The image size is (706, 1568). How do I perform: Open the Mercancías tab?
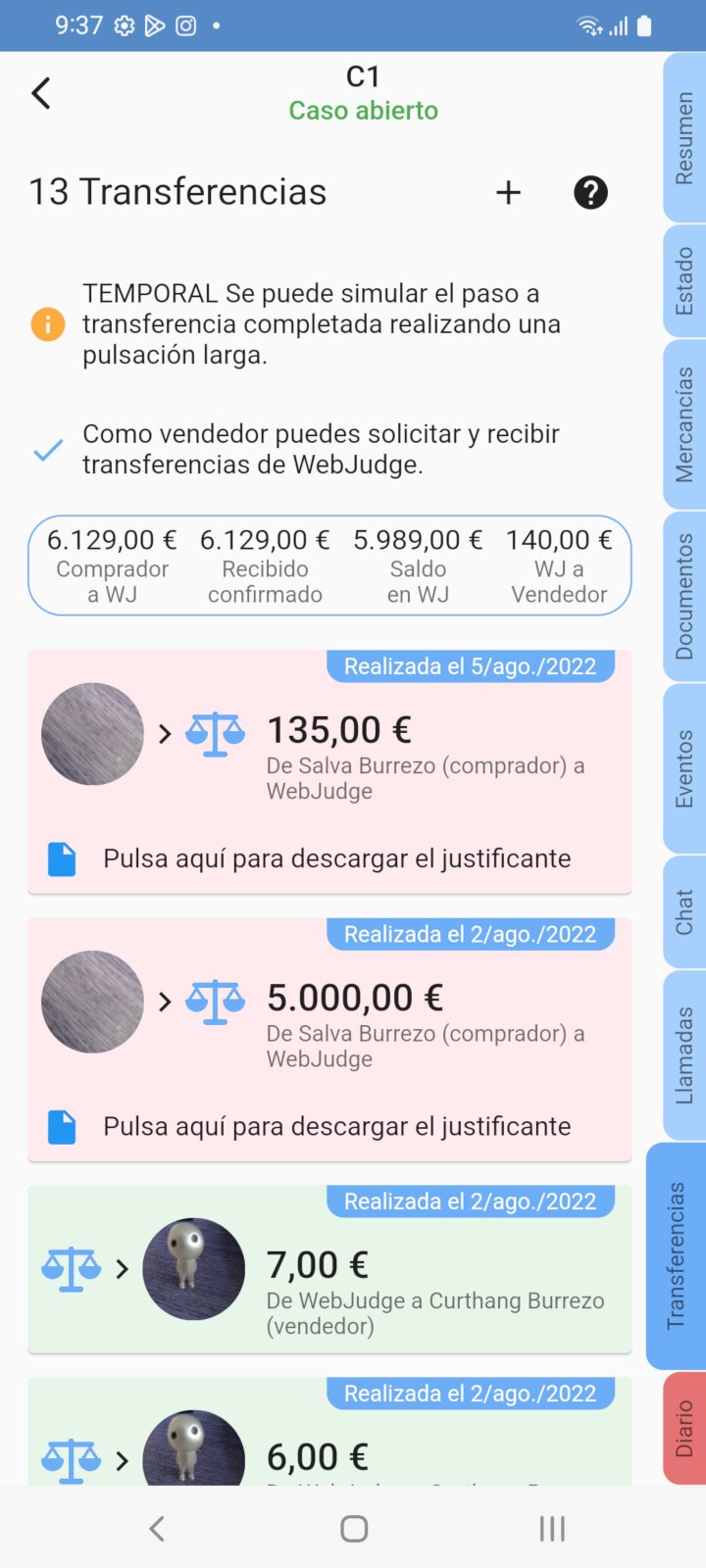point(684,424)
